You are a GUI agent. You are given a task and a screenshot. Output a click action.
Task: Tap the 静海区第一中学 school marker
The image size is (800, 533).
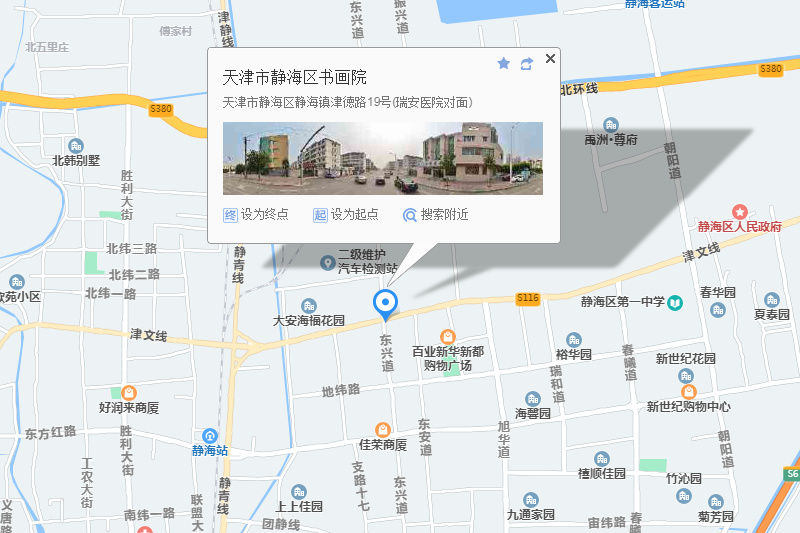click(x=676, y=301)
